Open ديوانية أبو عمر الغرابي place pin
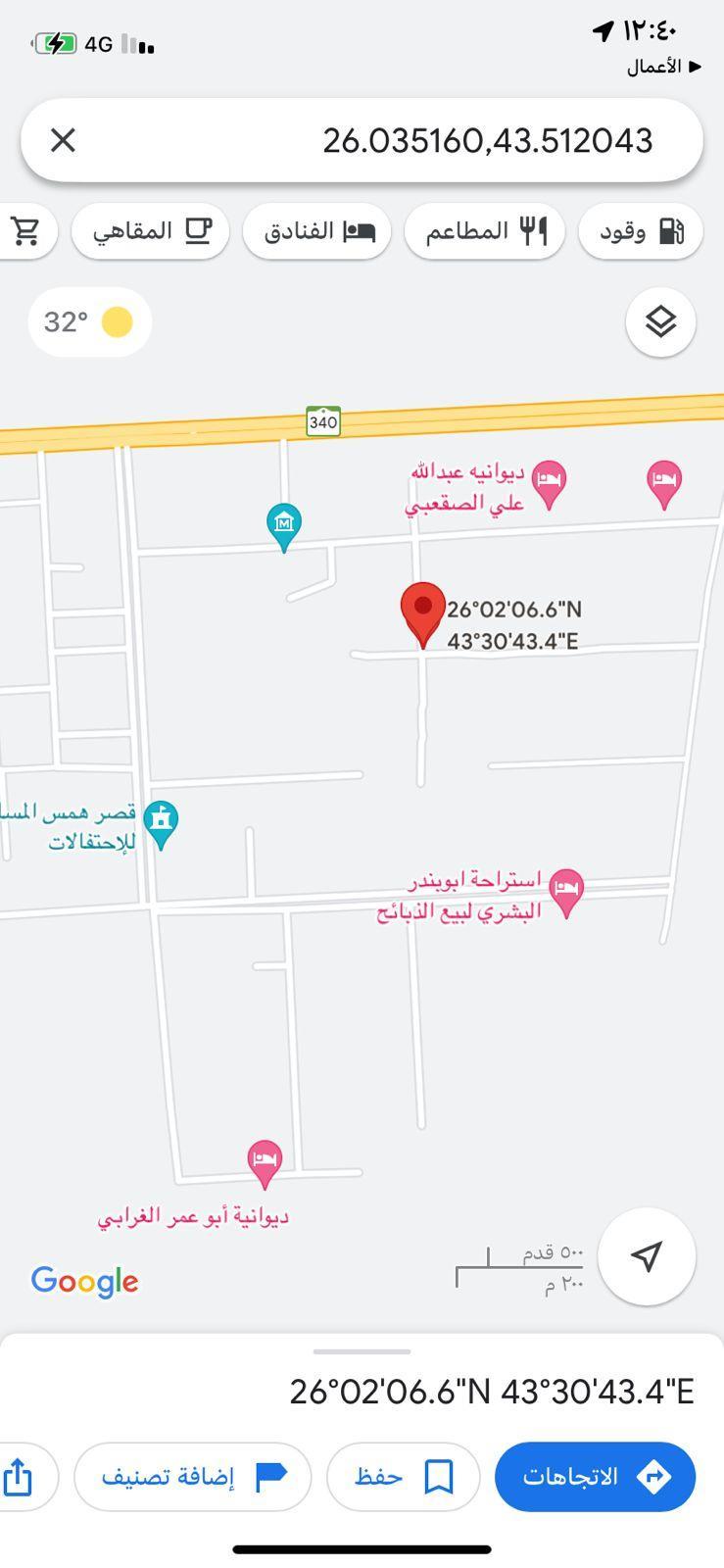Screen dimensions: 724x1568 tap(264, 1160)
